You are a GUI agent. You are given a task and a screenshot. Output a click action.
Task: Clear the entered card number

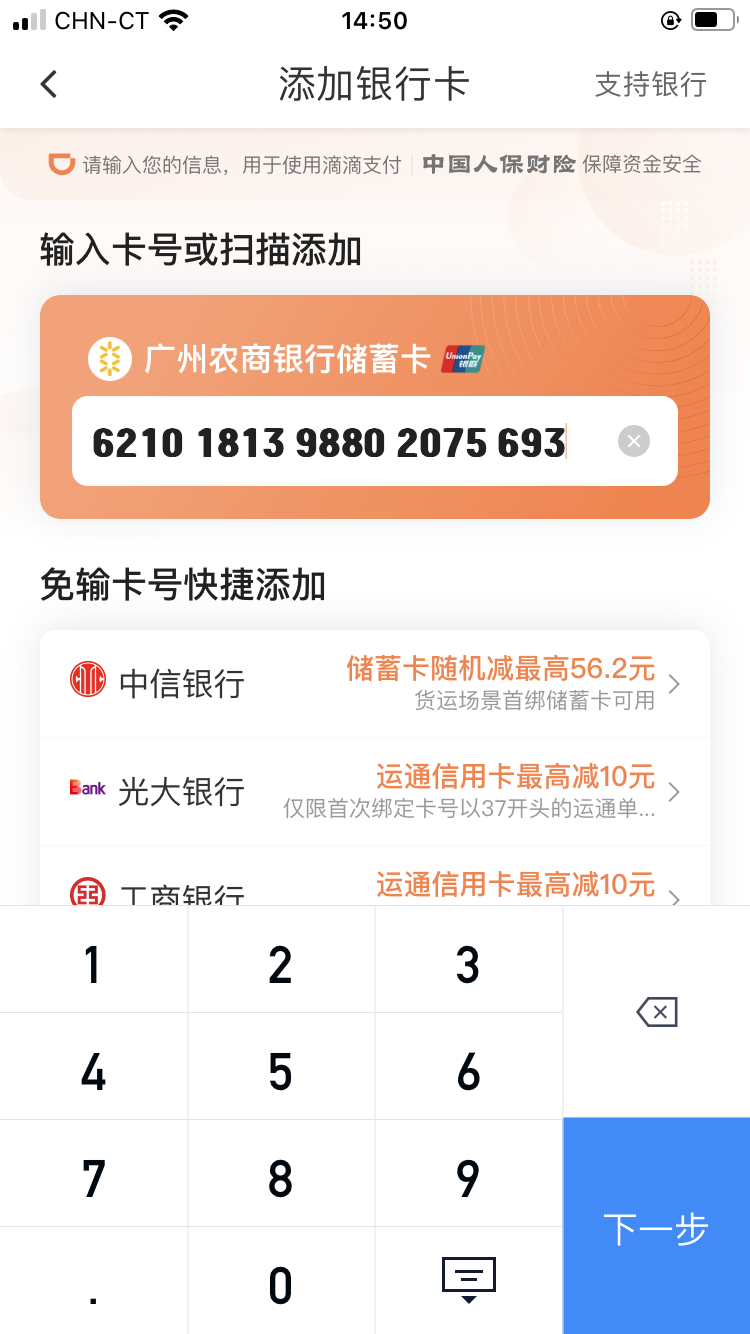tap(634, 441)
